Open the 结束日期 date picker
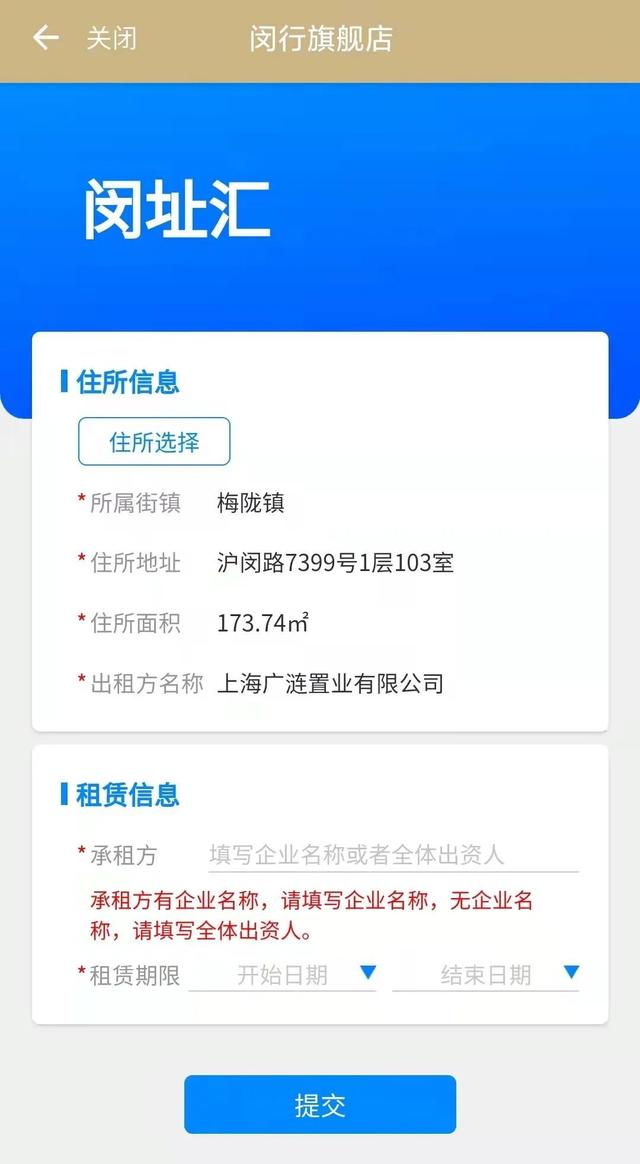This screenshot has width=640, height=1164. pos(486,975)
